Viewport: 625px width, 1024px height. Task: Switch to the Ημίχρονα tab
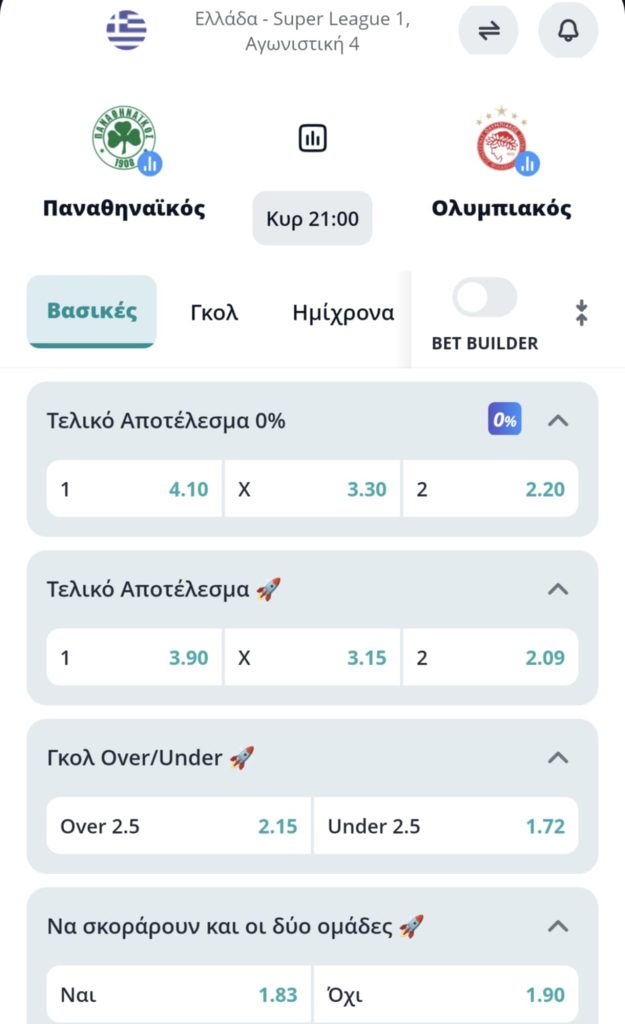[x=343, y=312]
